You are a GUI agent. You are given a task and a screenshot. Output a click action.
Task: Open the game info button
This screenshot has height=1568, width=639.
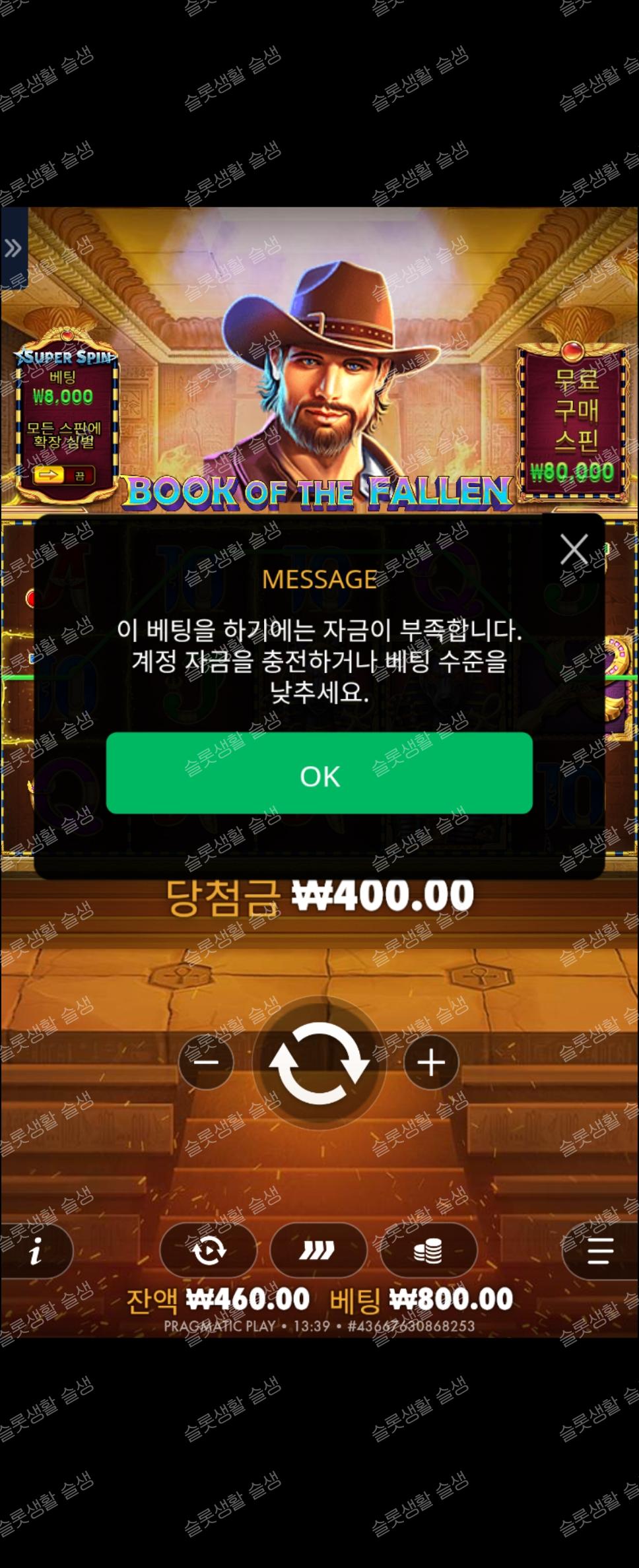tap(36, 1251)
